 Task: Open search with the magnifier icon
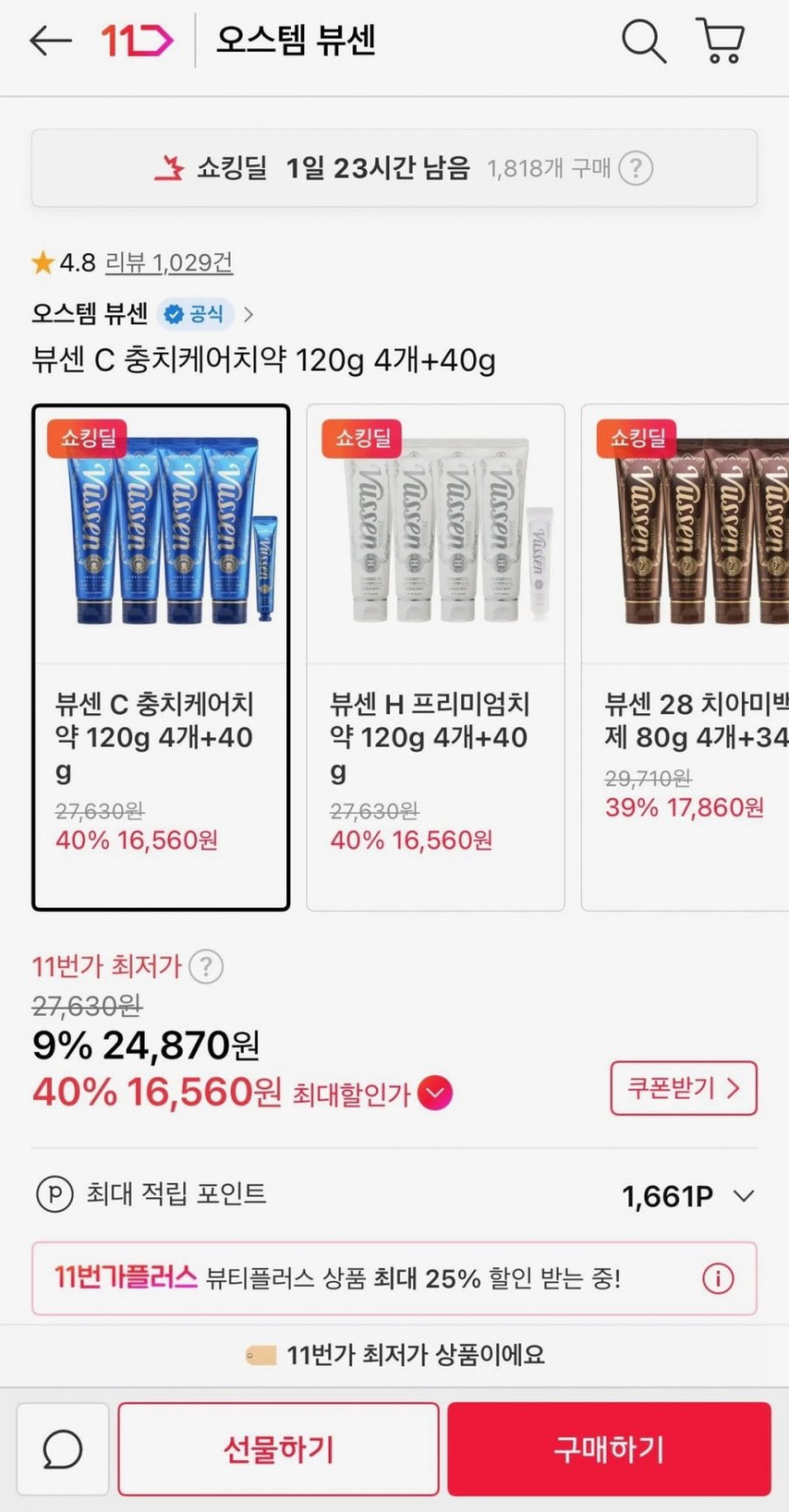(643, 42)
